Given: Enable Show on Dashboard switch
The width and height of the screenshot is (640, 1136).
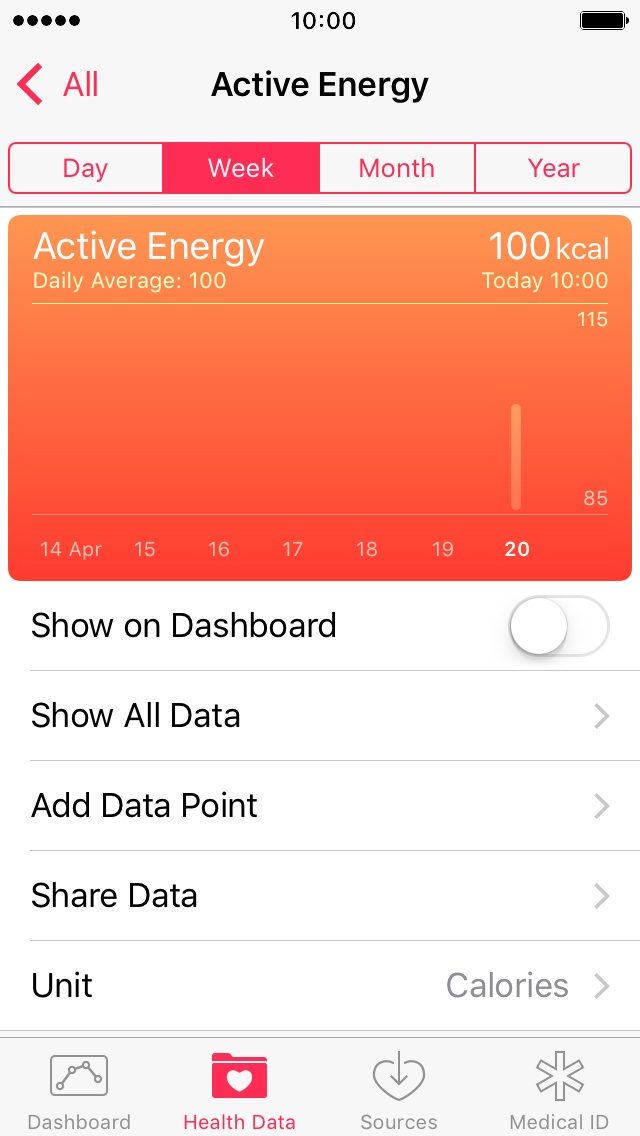Looking at the screenshot, I should pos(559,626).
